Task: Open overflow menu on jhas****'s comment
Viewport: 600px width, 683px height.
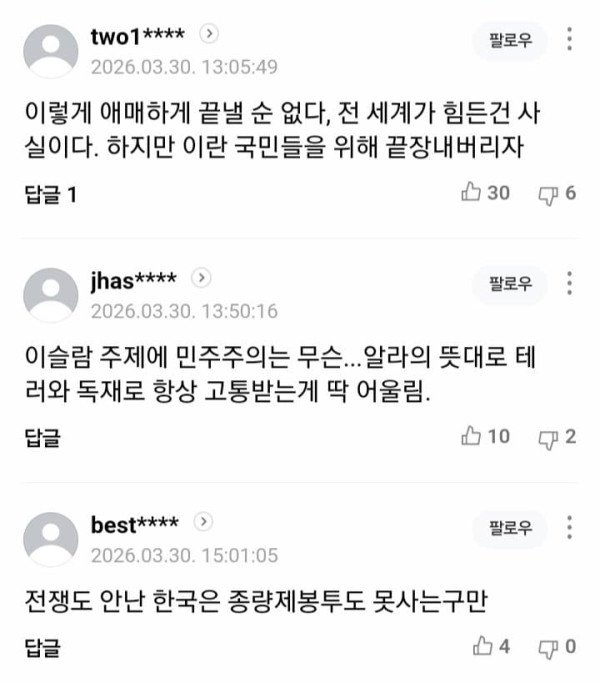Action: [x=570, y=283]
